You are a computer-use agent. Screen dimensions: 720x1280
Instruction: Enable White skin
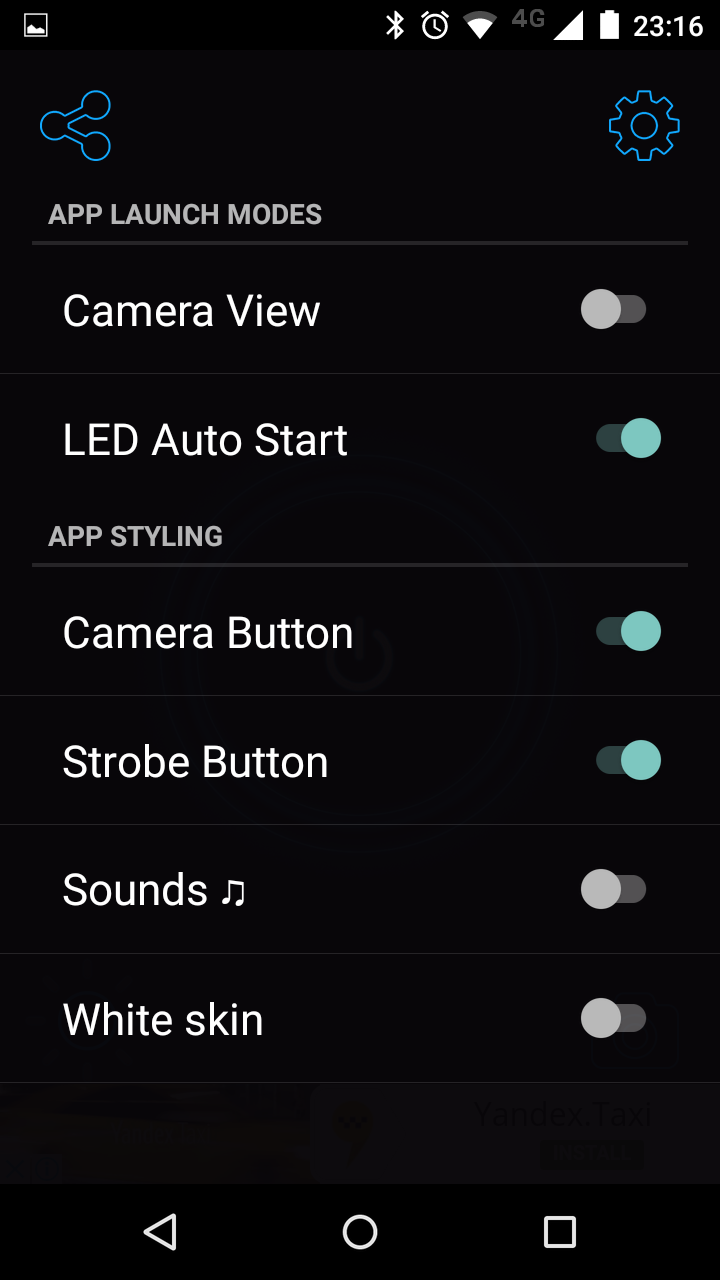[614, 1018]
